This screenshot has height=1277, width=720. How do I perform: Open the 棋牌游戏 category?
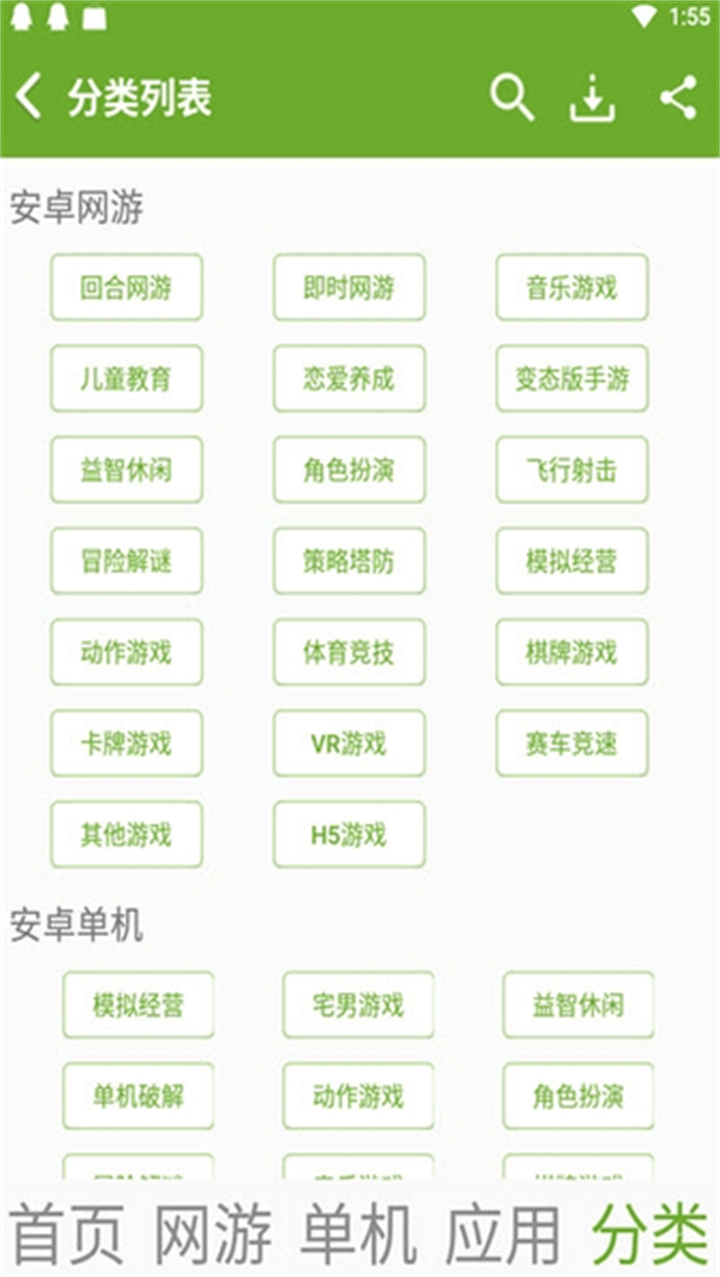[x=570, y=652]
